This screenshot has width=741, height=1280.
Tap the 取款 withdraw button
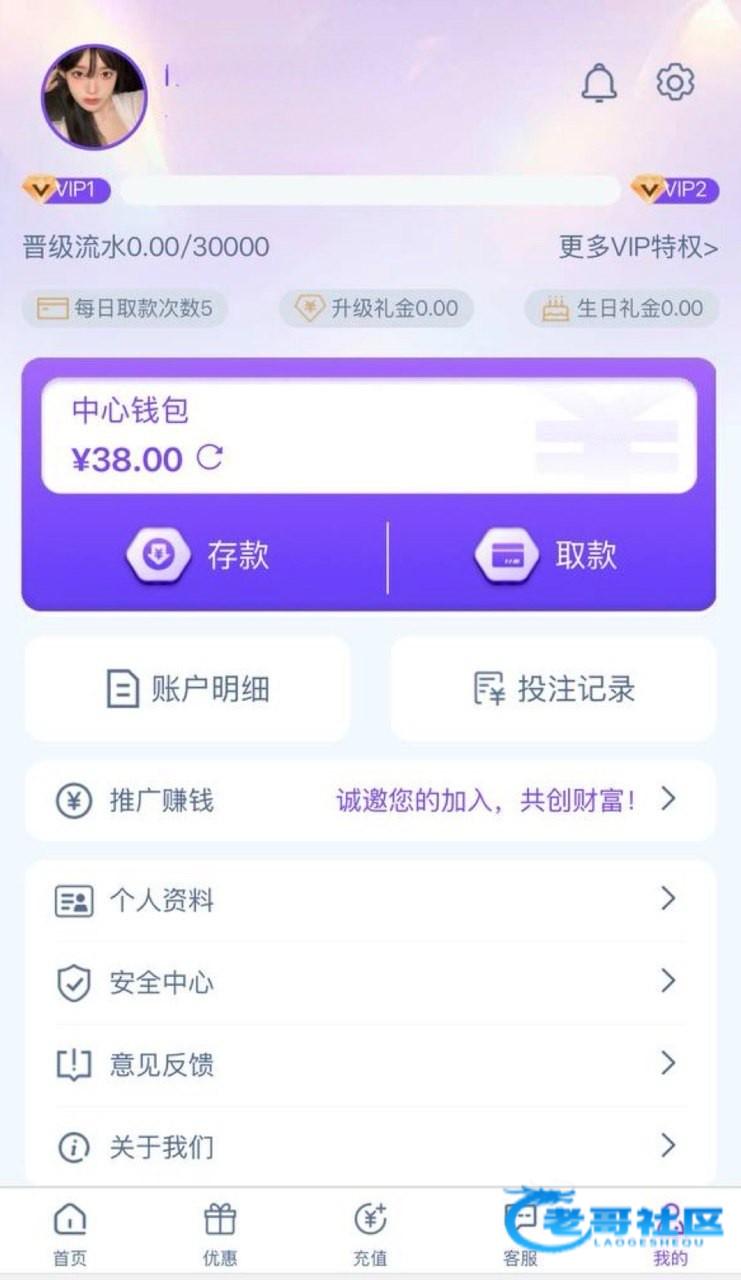tap(548, 555)
